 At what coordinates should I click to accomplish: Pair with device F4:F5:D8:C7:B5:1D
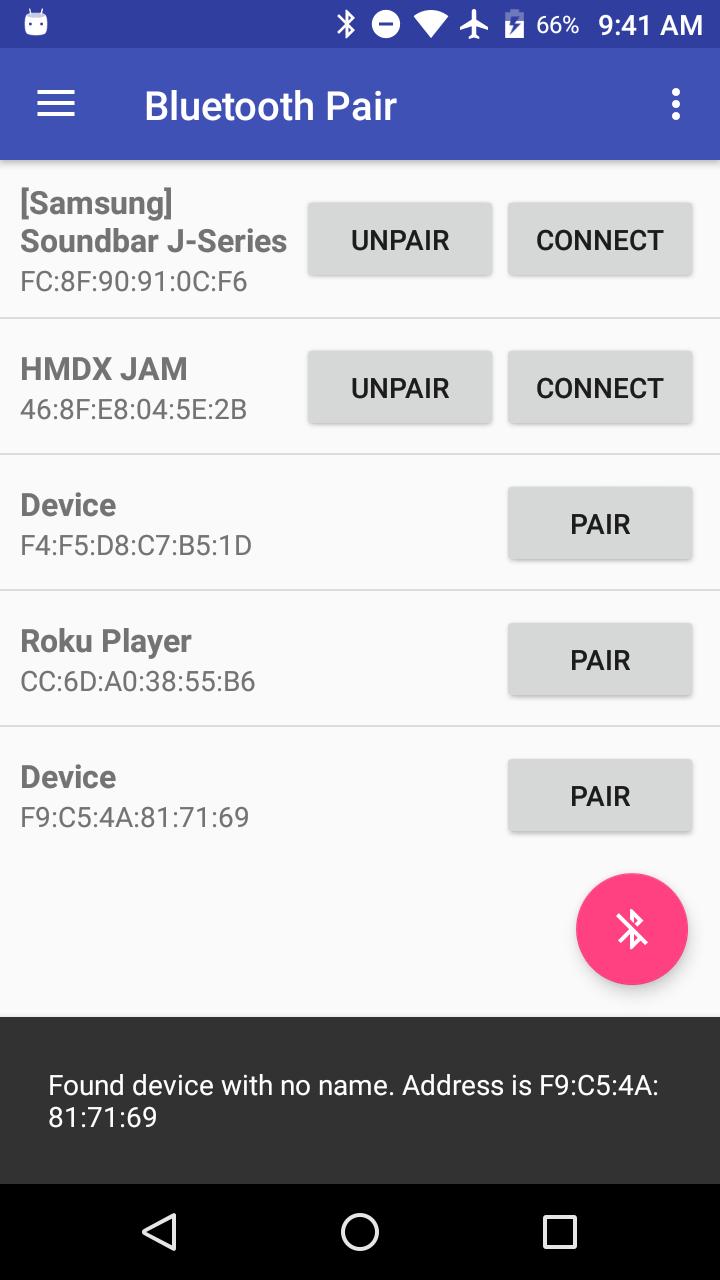[x=599, y=523]
